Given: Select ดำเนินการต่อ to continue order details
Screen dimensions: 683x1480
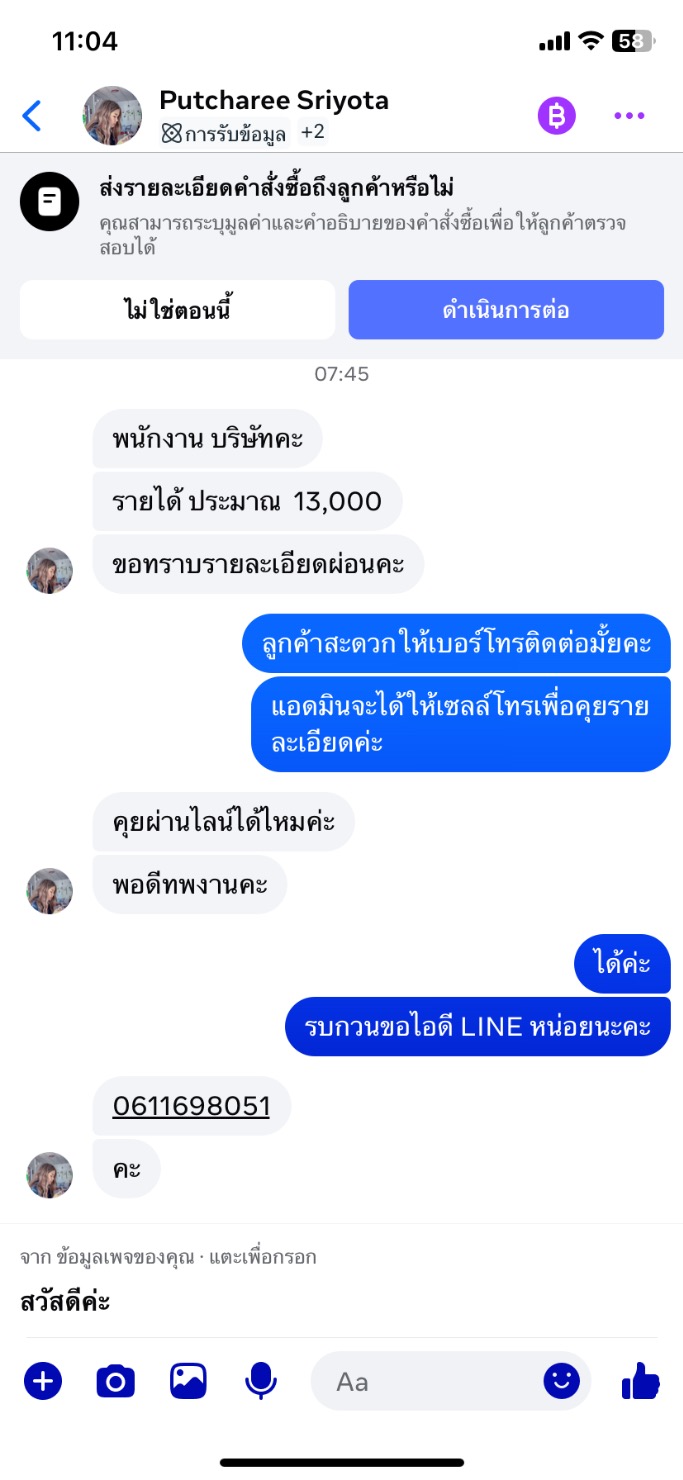Looking at the screenshot, I should (x=506, y=310).
